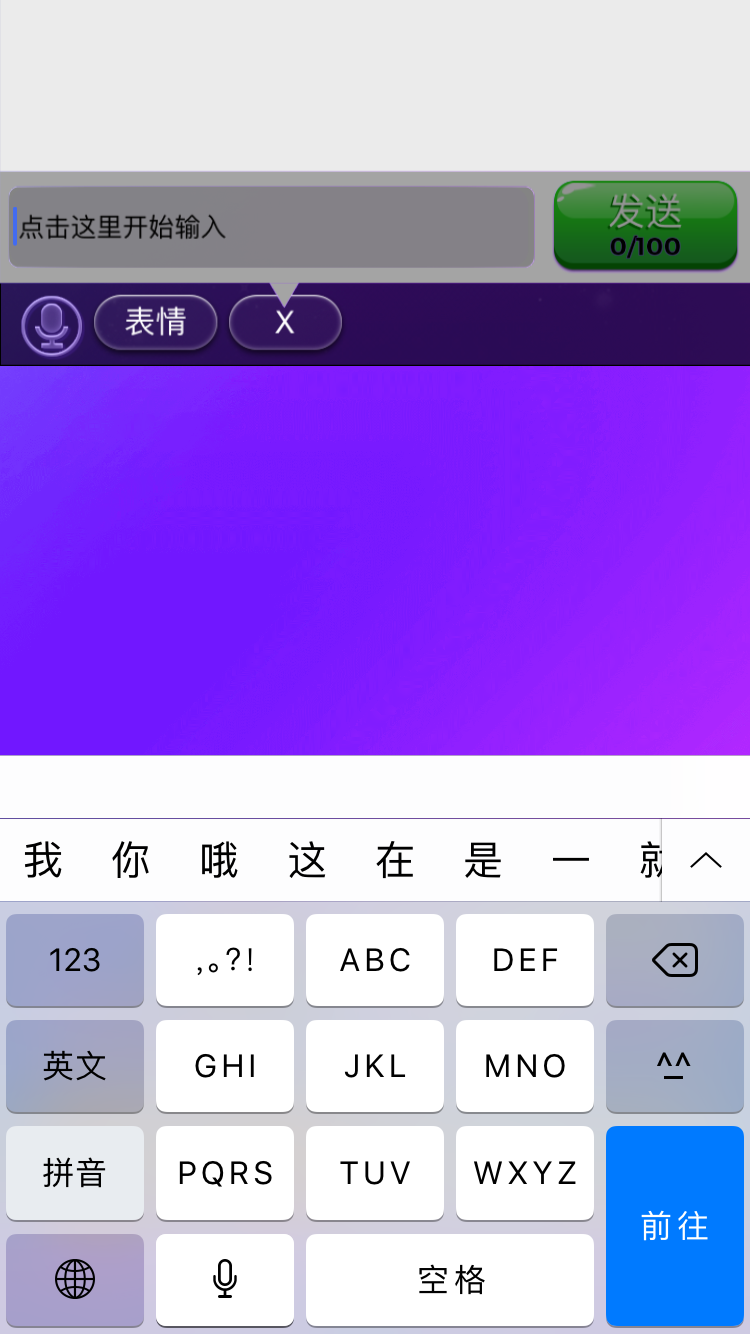Tap the keyboard dictation microphone key
Image resolution: width=750 pixels, height=1334 pixels.
click(x=225, y=1279)
